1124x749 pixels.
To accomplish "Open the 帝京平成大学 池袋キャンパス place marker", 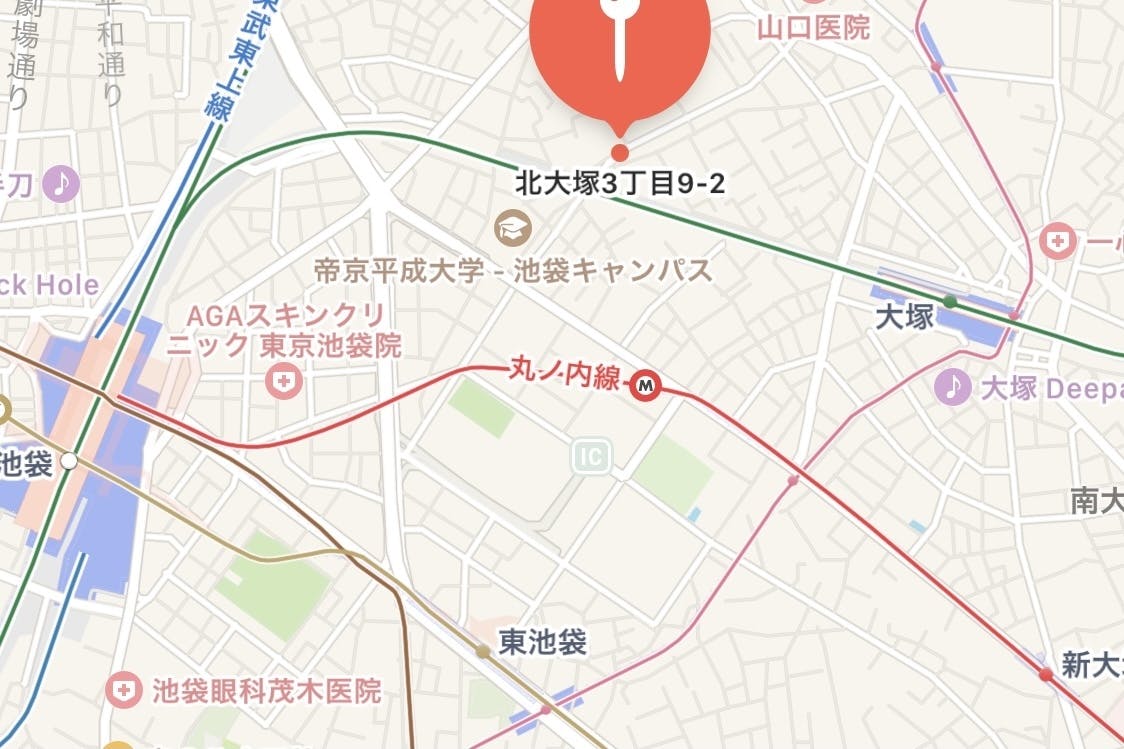I will click(x=513, y=228).
